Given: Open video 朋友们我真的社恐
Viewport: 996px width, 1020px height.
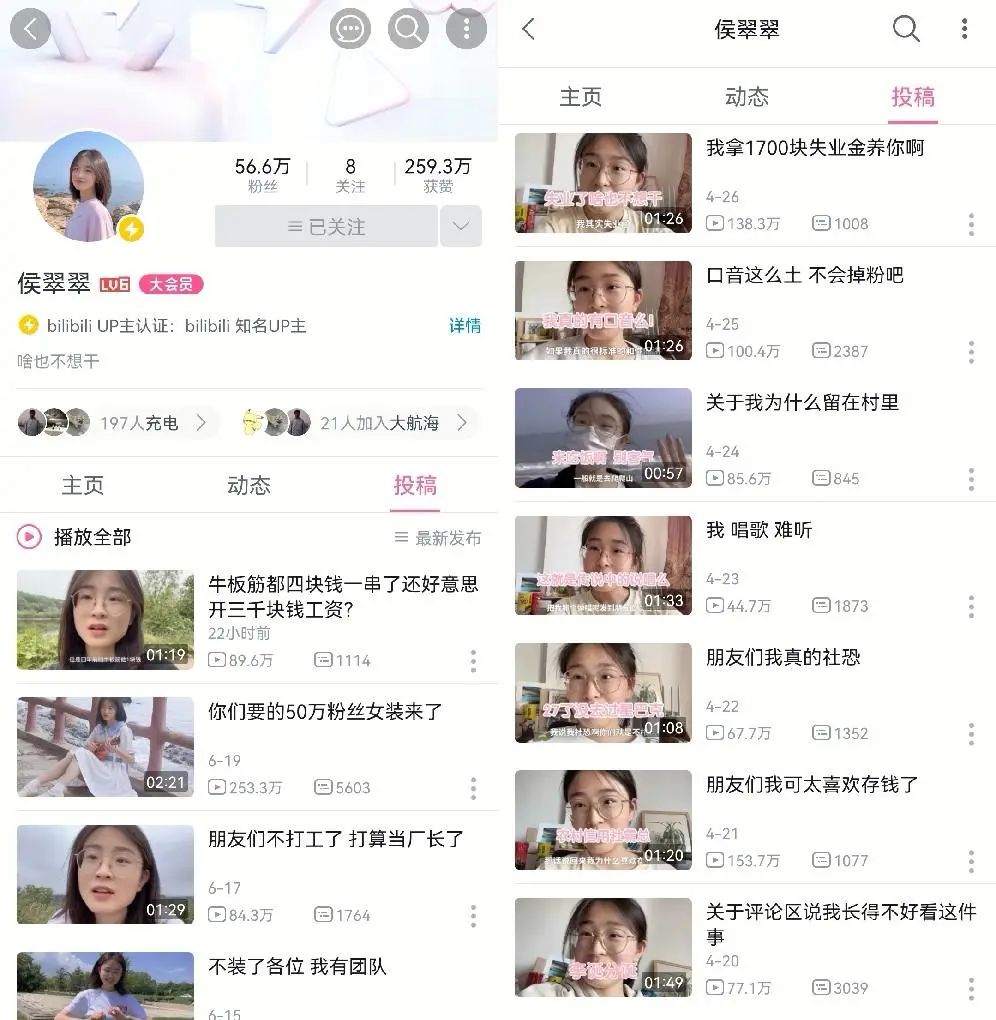Looking at the screenshot, I should [x=783, y=657].
